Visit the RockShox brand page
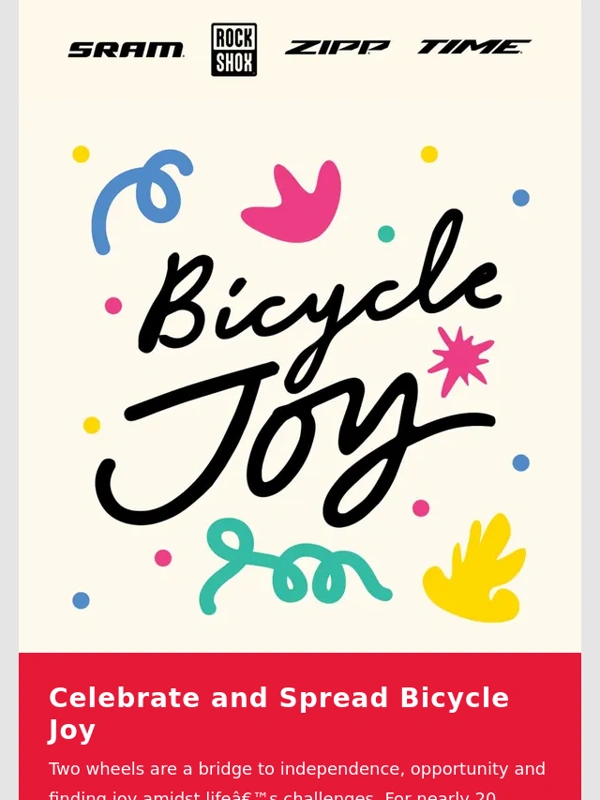600x800 pixels. 234,49
